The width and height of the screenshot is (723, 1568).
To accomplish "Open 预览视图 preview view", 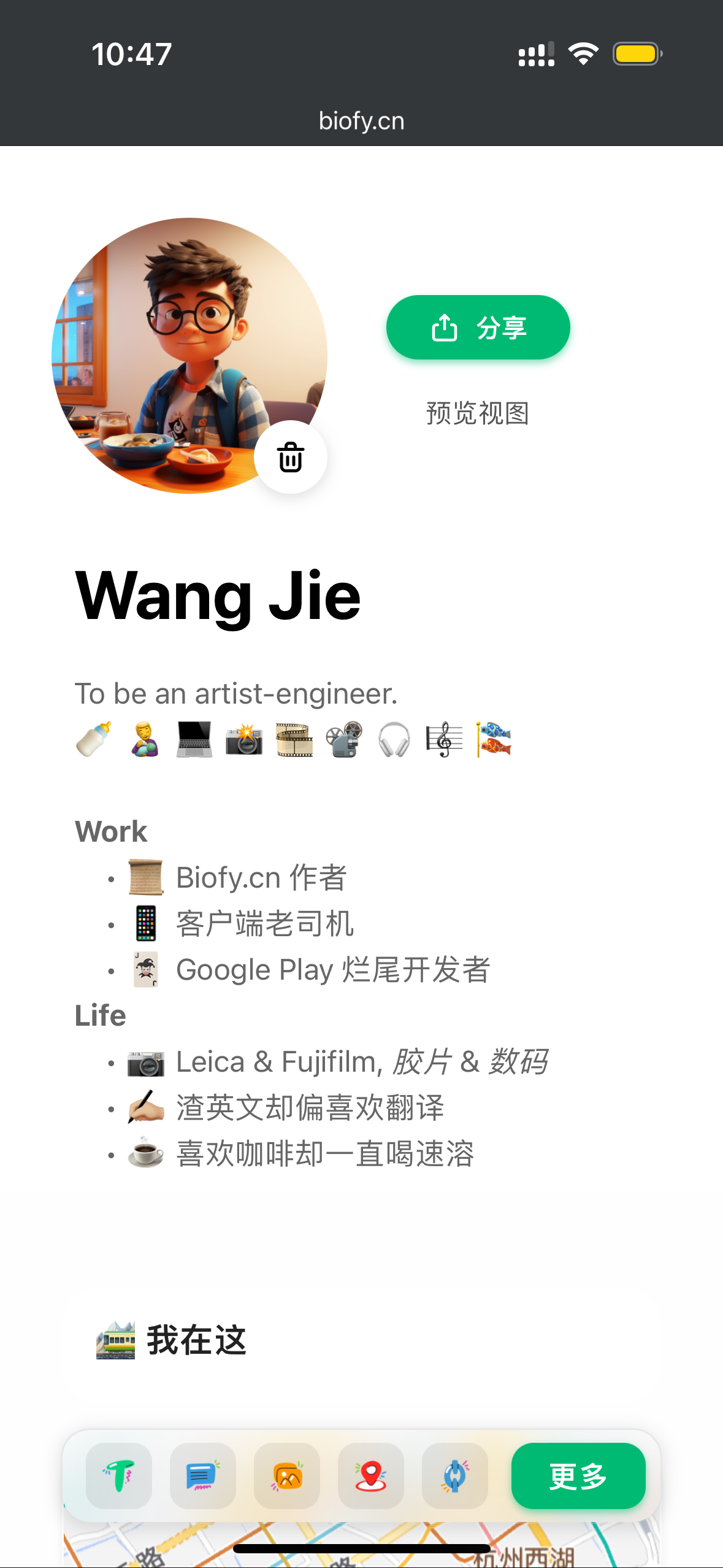I will coord(478,413).
